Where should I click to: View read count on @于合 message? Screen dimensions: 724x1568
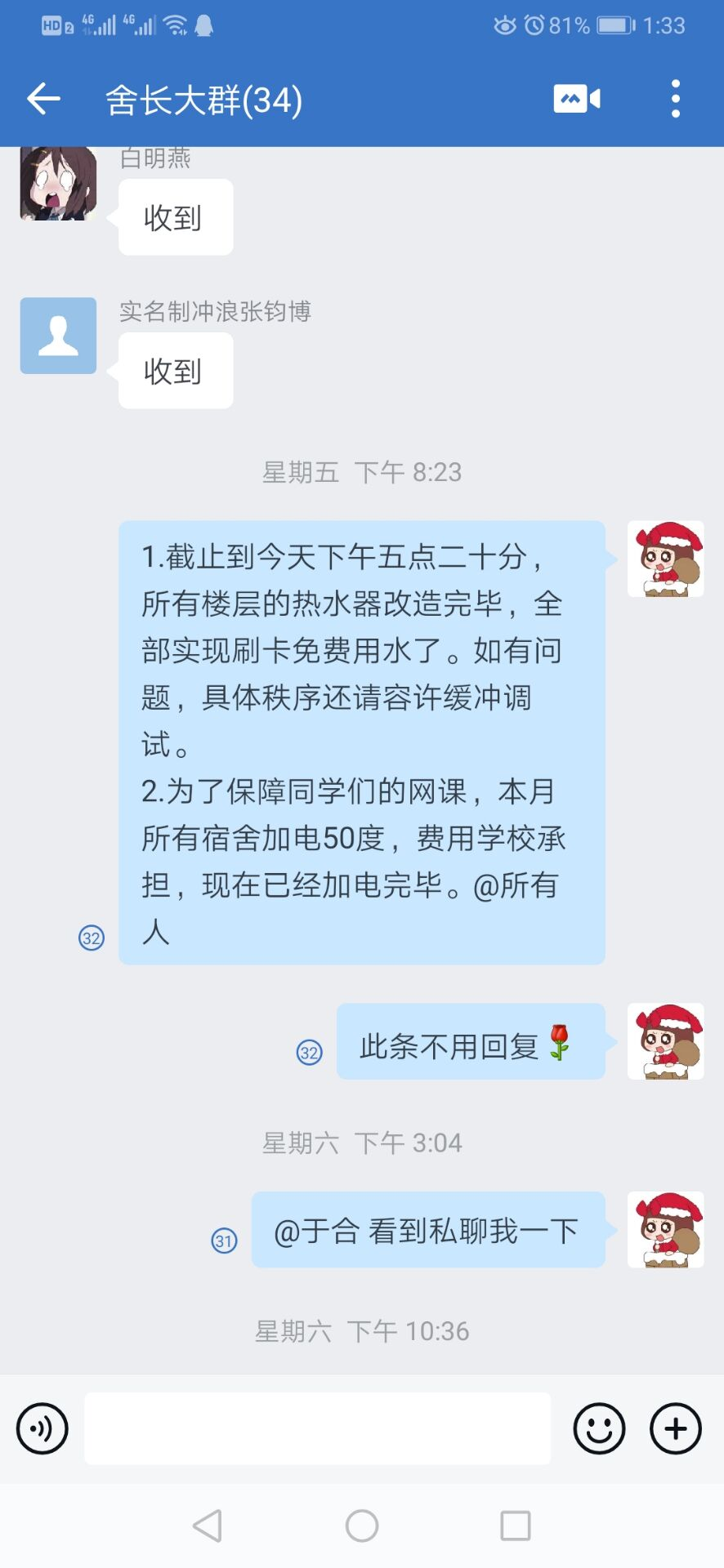coord(224,1241)
